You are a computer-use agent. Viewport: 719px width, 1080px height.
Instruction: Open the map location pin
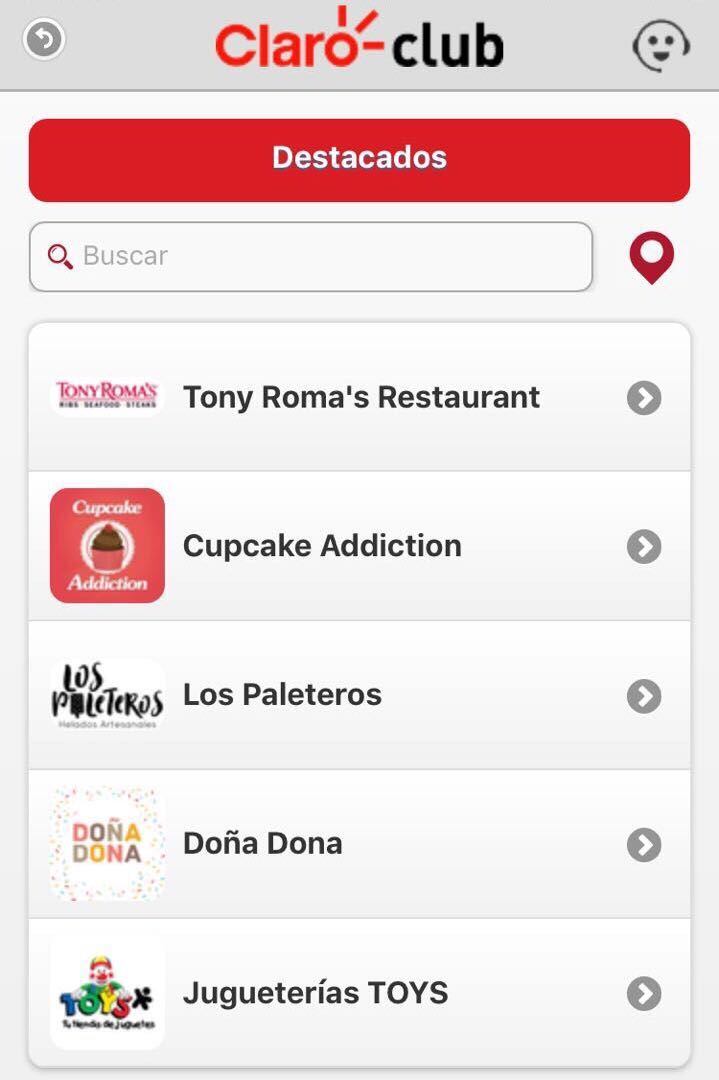pos(651,259)
